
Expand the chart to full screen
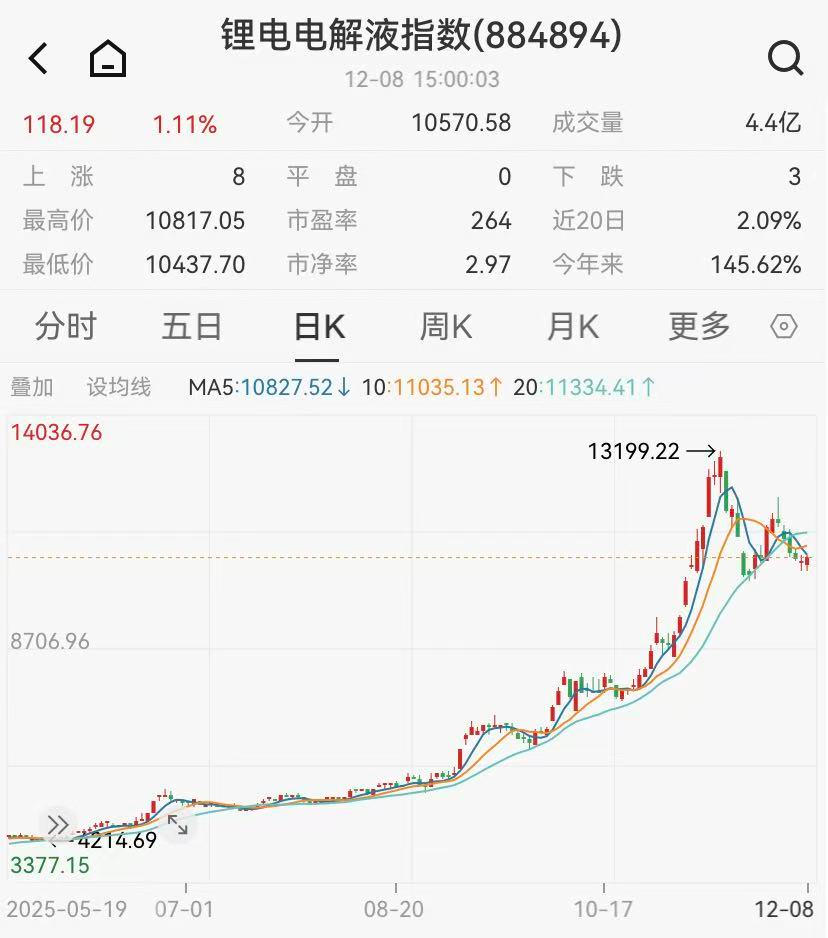(x=177, y=825)
